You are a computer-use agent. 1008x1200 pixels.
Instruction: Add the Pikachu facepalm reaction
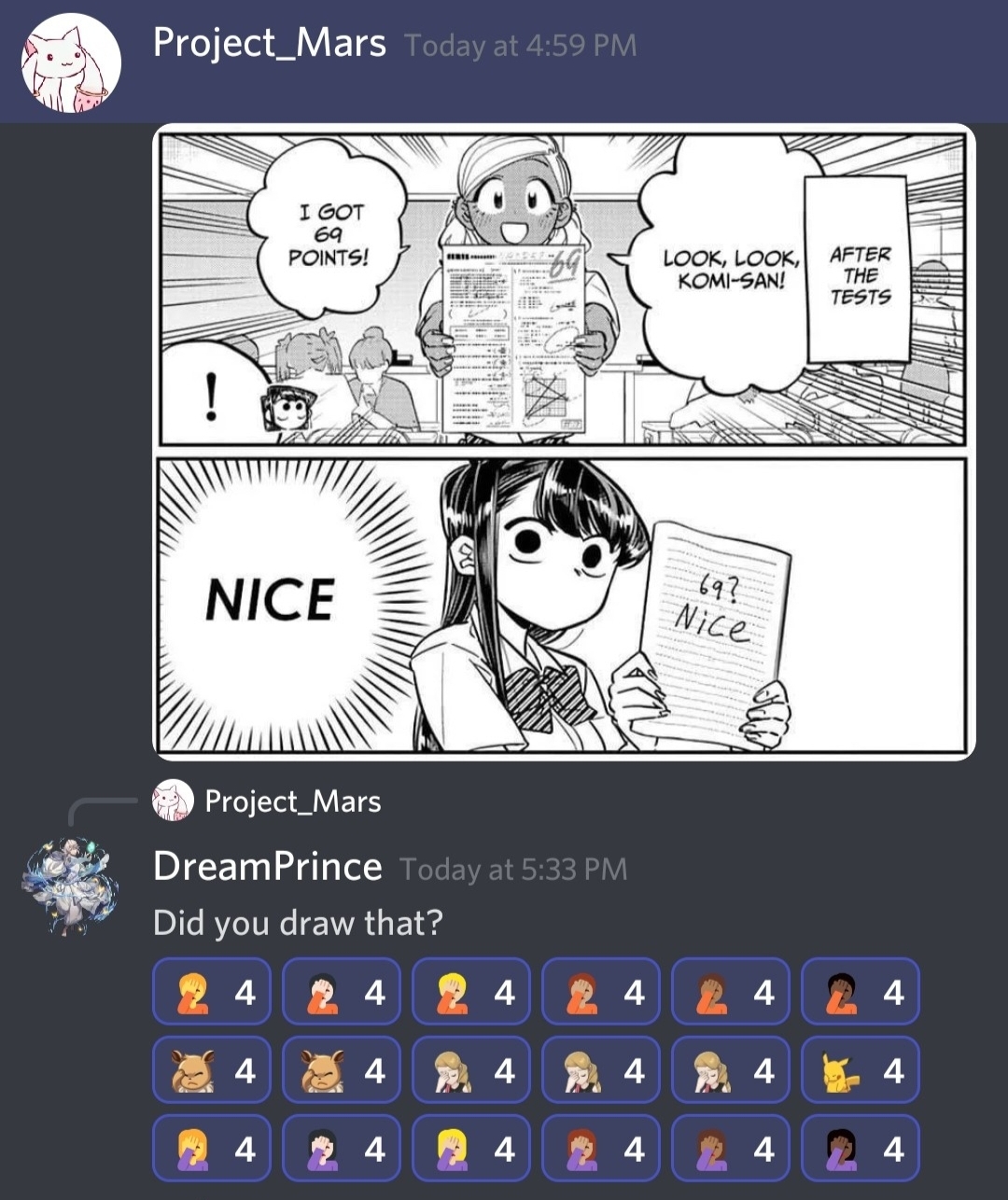pos(860,1070)
